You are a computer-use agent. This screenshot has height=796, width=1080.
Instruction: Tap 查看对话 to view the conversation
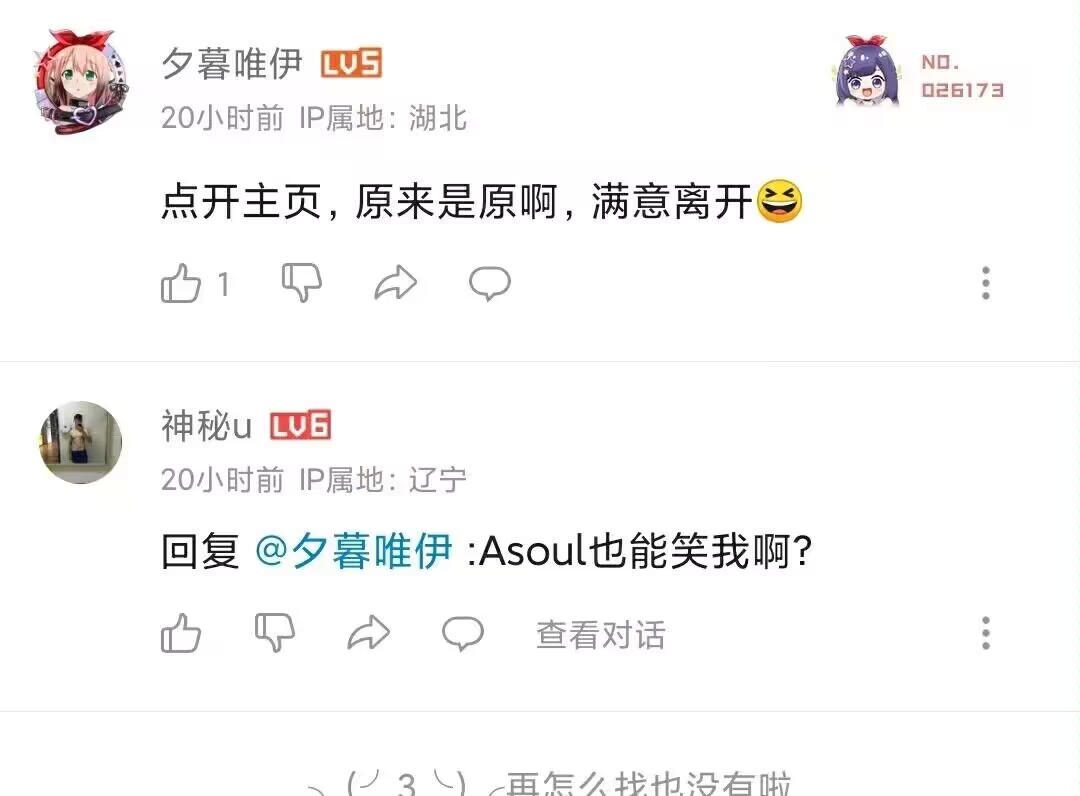601,634
